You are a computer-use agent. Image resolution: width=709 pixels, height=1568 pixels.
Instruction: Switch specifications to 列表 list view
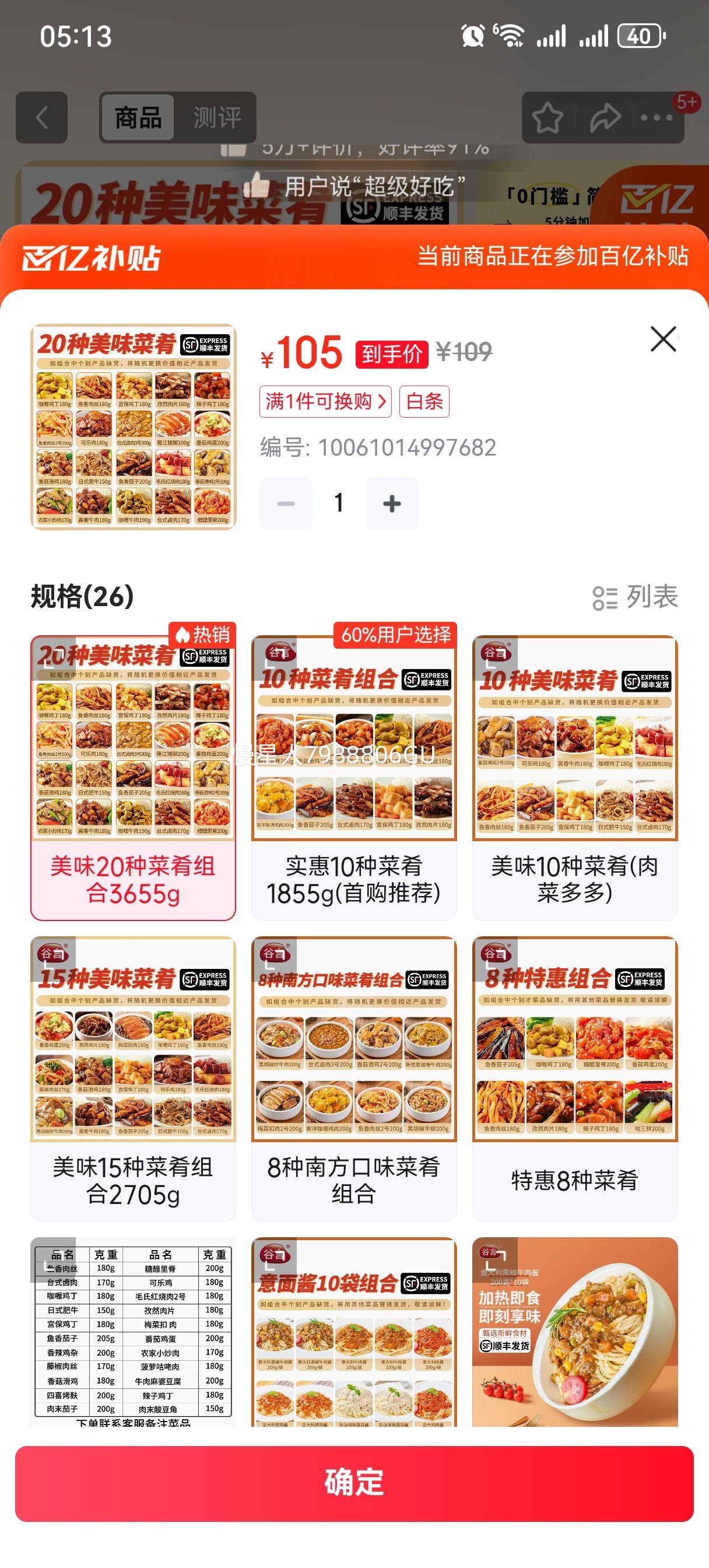(x=636, y=597)
